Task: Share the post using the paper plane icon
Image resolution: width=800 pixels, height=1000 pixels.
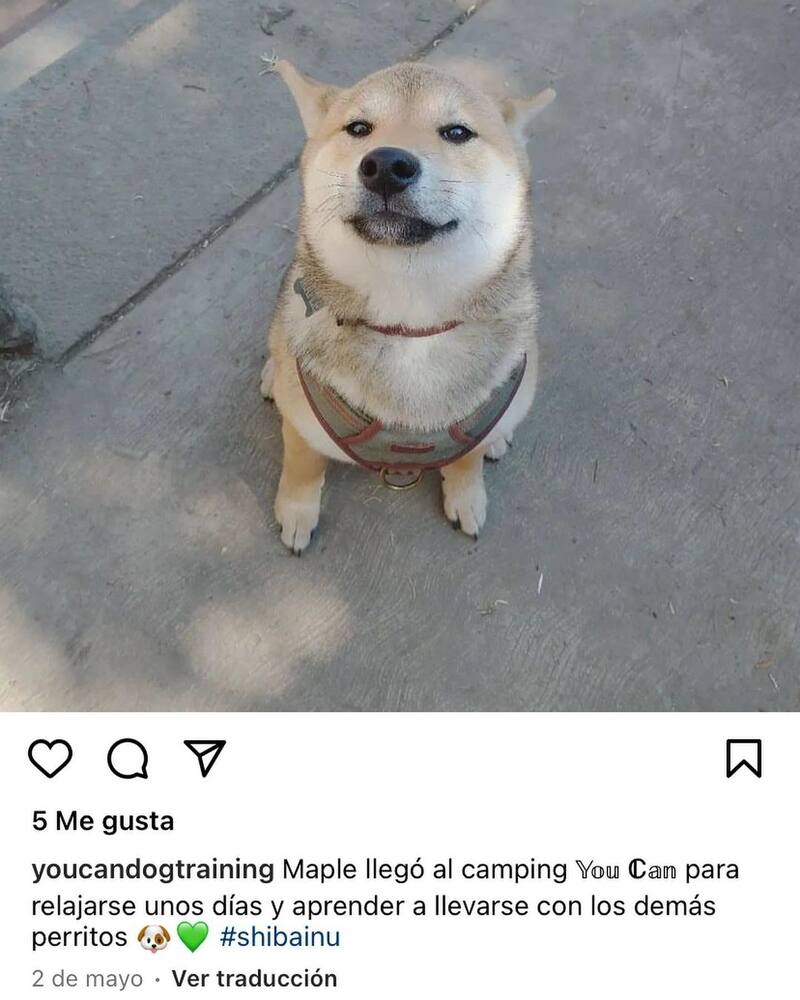Action: [x=206, y=758]
